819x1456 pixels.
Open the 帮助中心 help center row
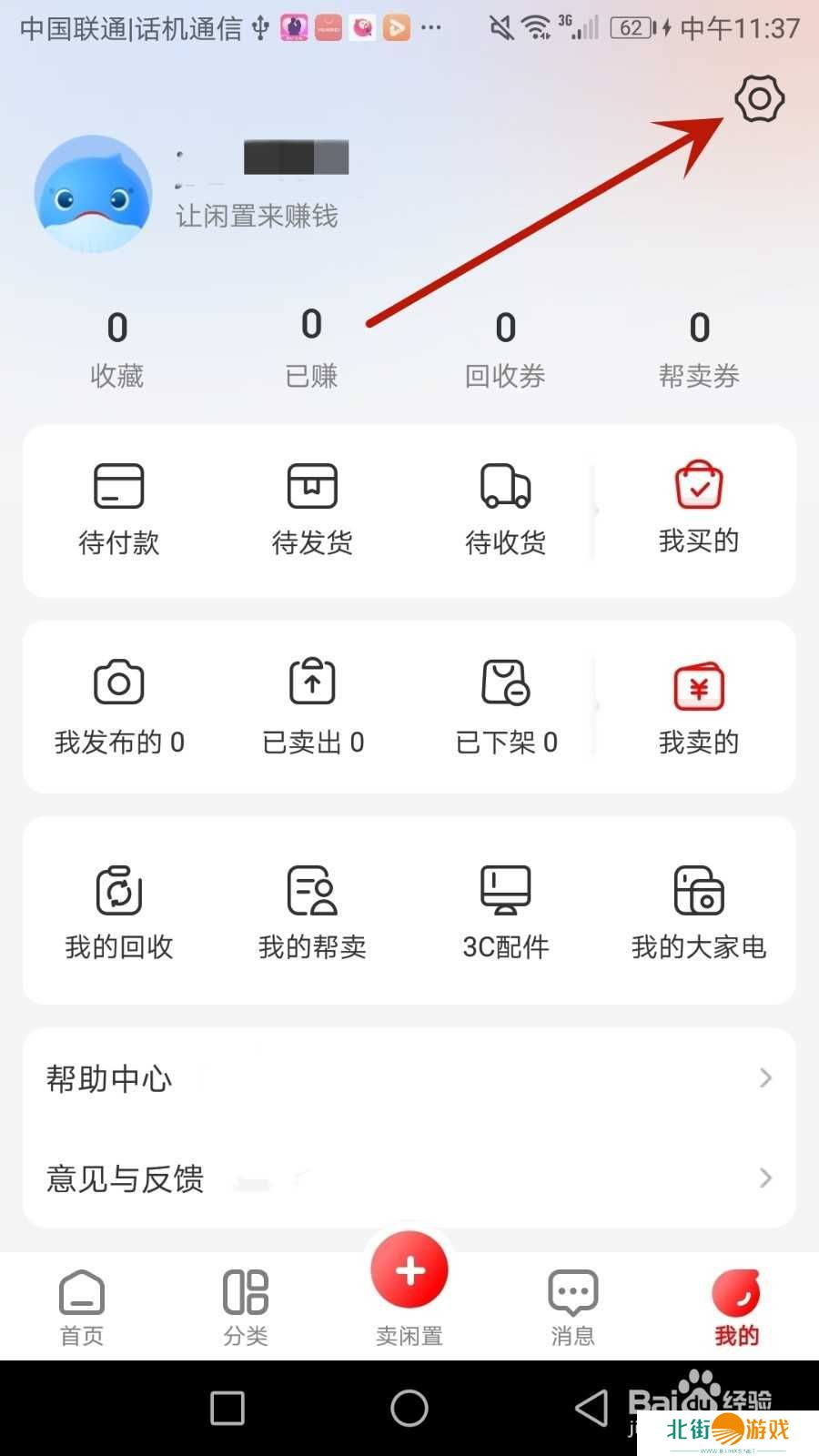(x=409, y=1078)
